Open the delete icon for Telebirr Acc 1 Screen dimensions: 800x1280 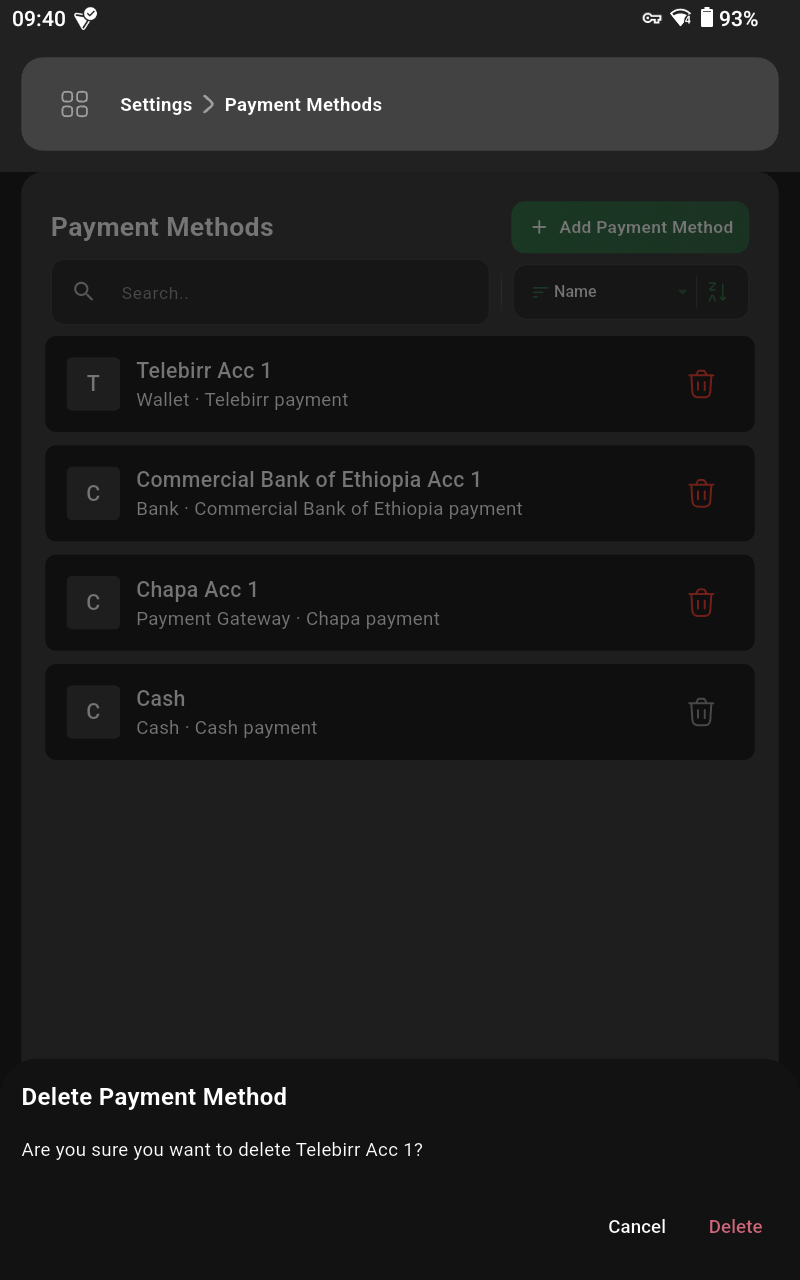tap(701, 384)
